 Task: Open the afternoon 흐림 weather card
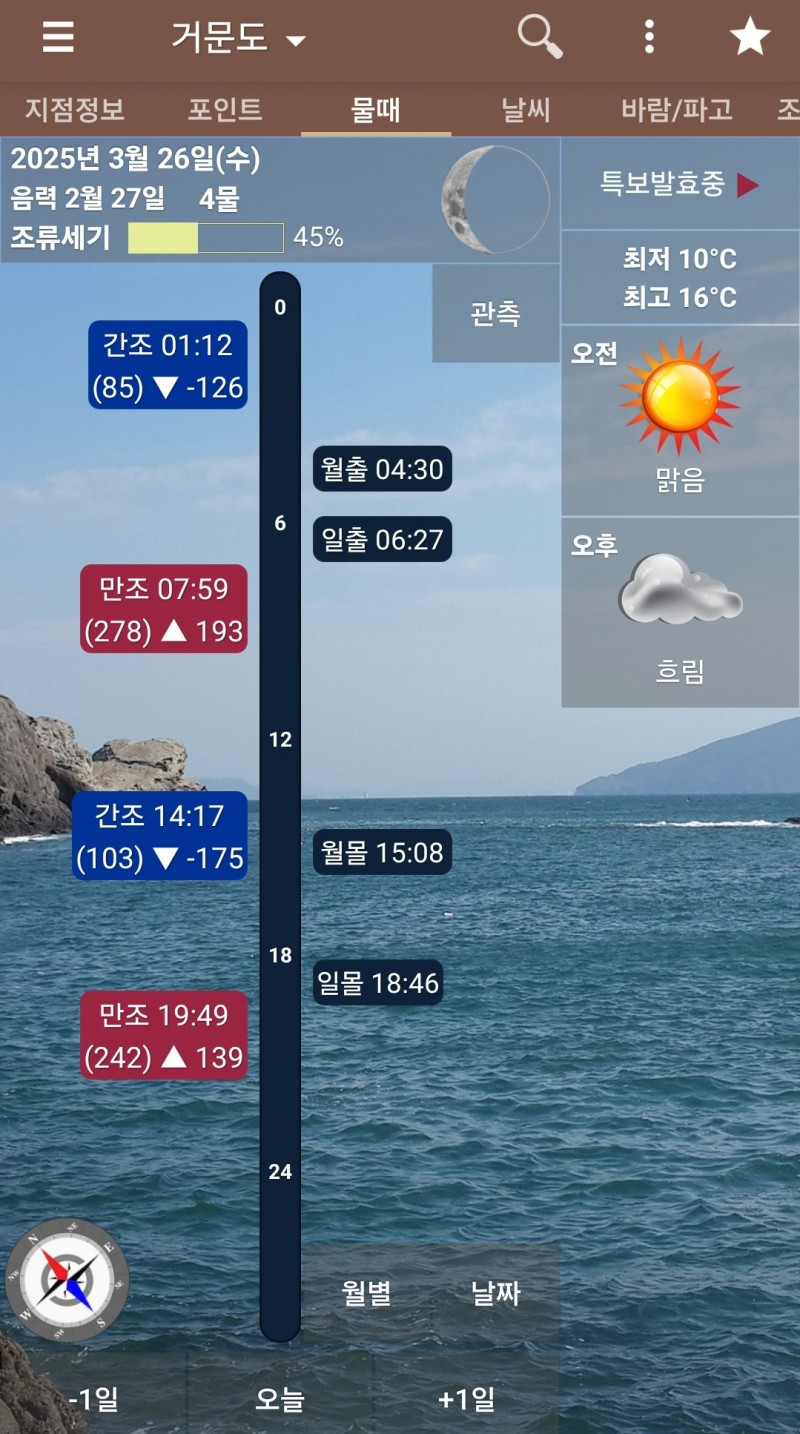pyautogui.click(x=680, y=612)
